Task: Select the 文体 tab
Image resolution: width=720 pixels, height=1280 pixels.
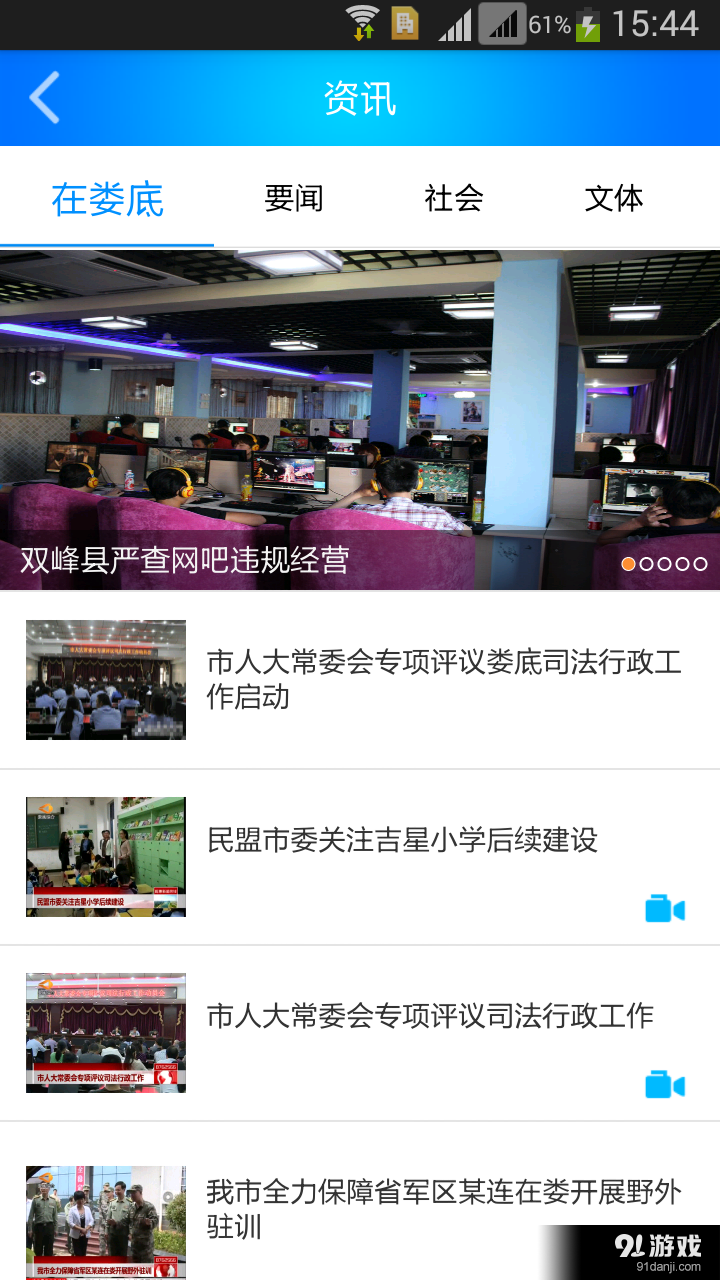Action: [613, 199]
